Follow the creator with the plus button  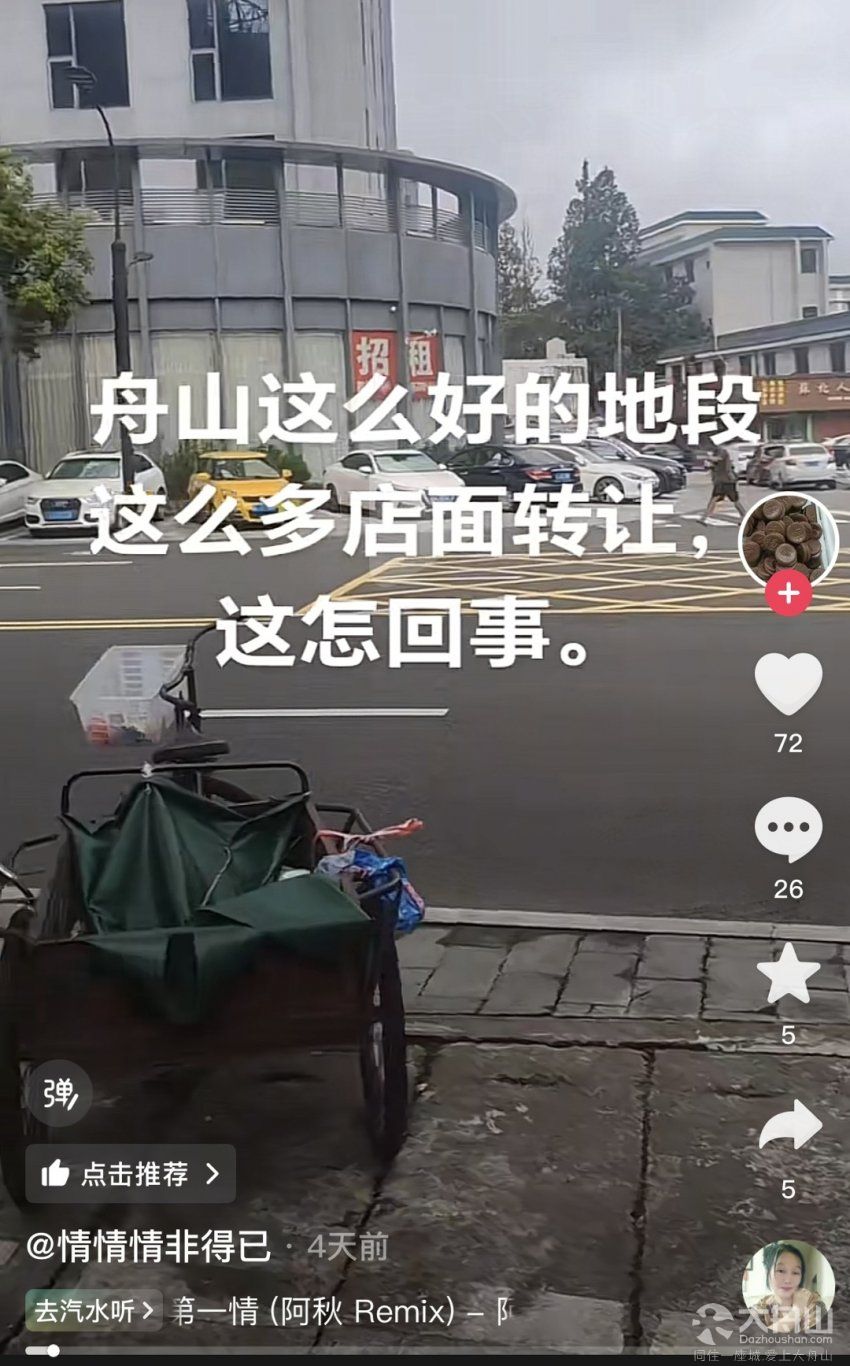pos(788,594)
